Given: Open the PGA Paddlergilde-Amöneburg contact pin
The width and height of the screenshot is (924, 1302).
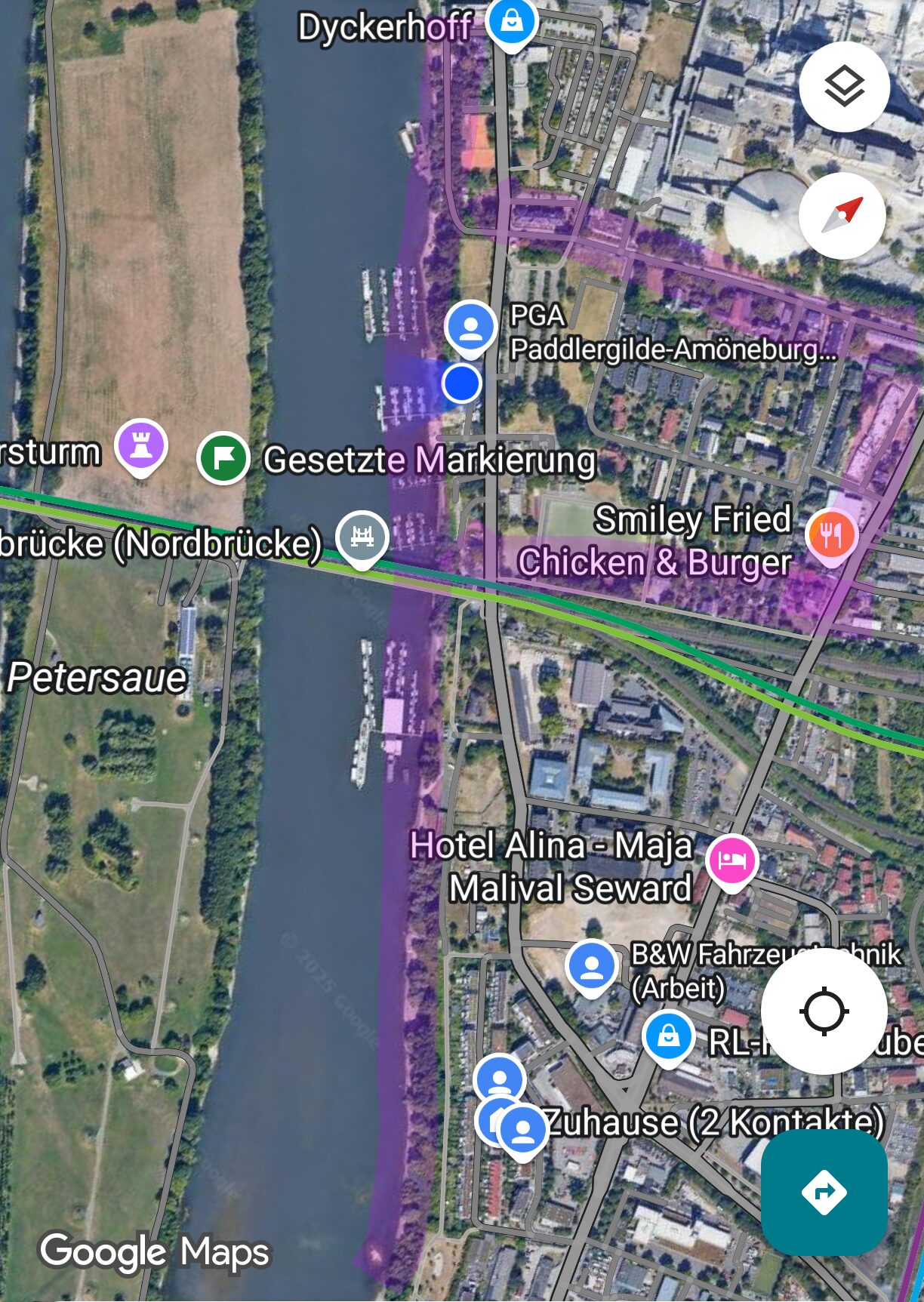Looking at the screenshot, I should coord(470,328).
